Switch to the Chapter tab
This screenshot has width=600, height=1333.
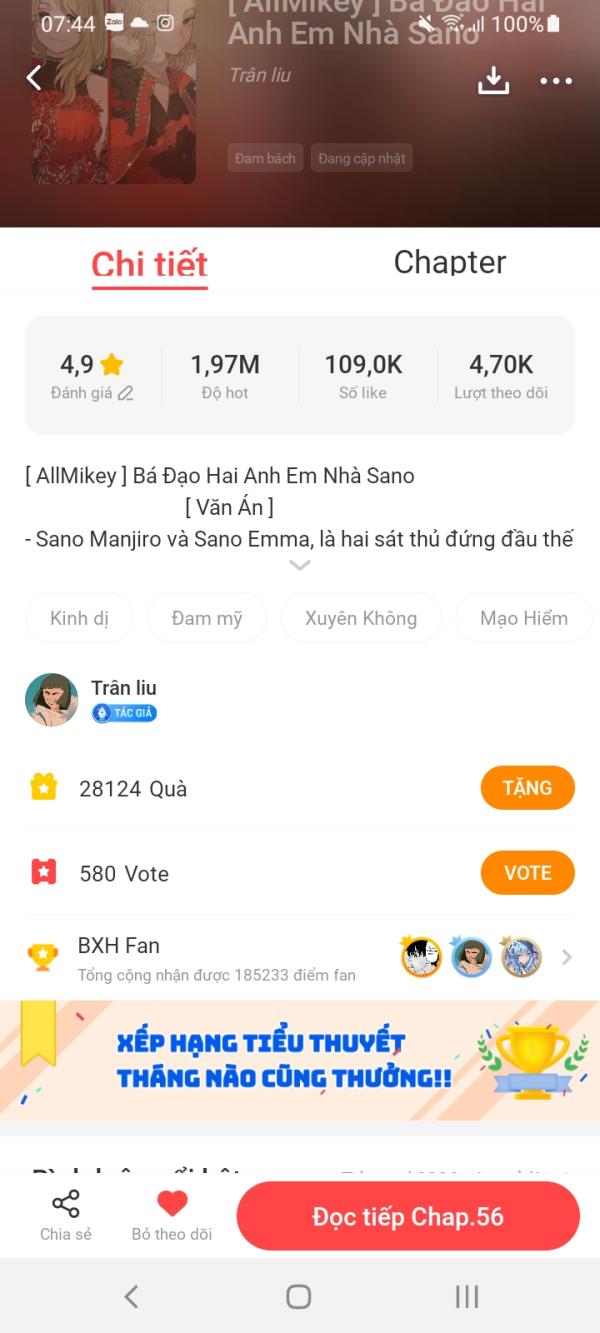coord(449,262)
